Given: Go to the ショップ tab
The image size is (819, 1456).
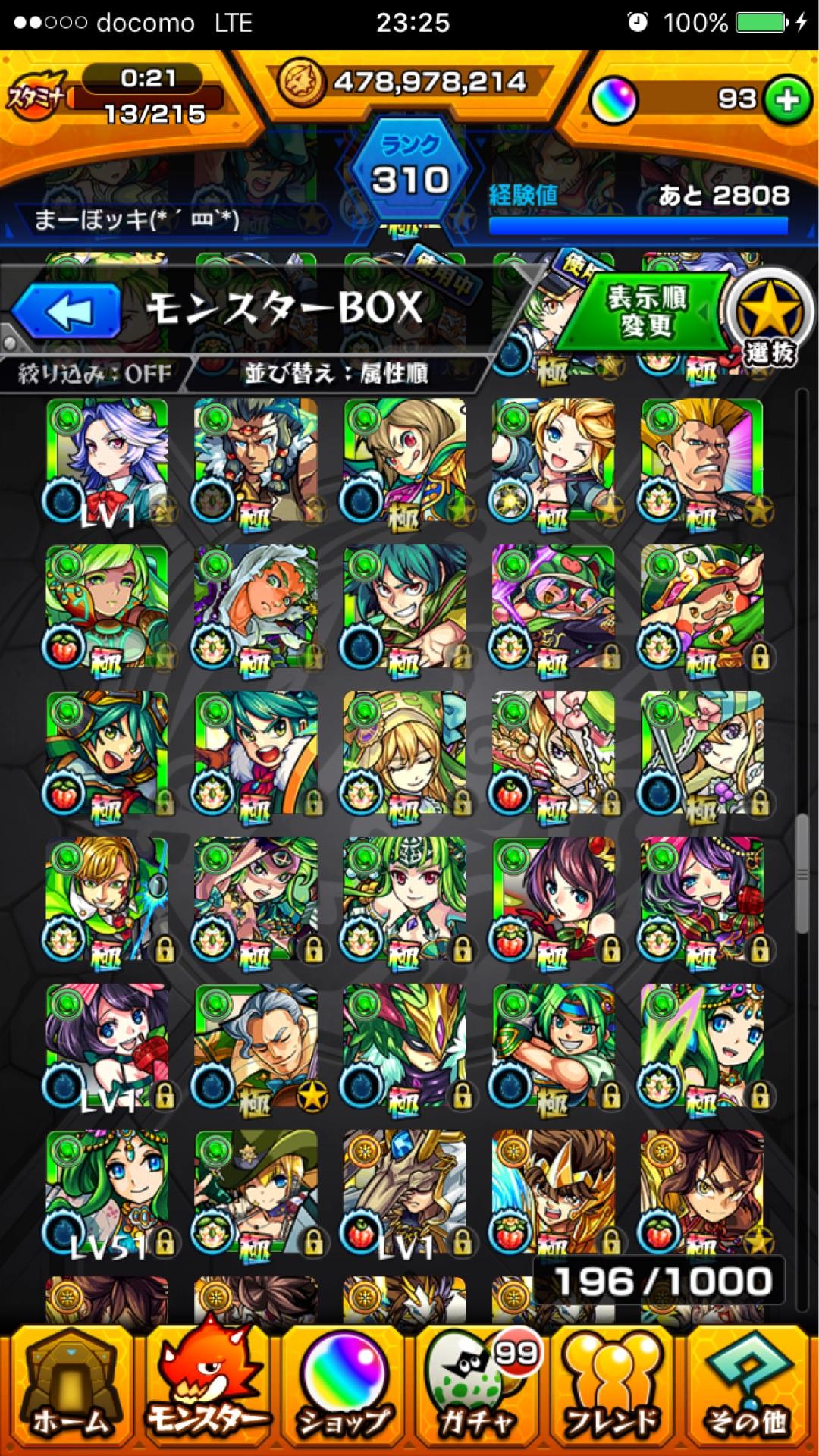Looking at the screenshot, I should 343,1394.
